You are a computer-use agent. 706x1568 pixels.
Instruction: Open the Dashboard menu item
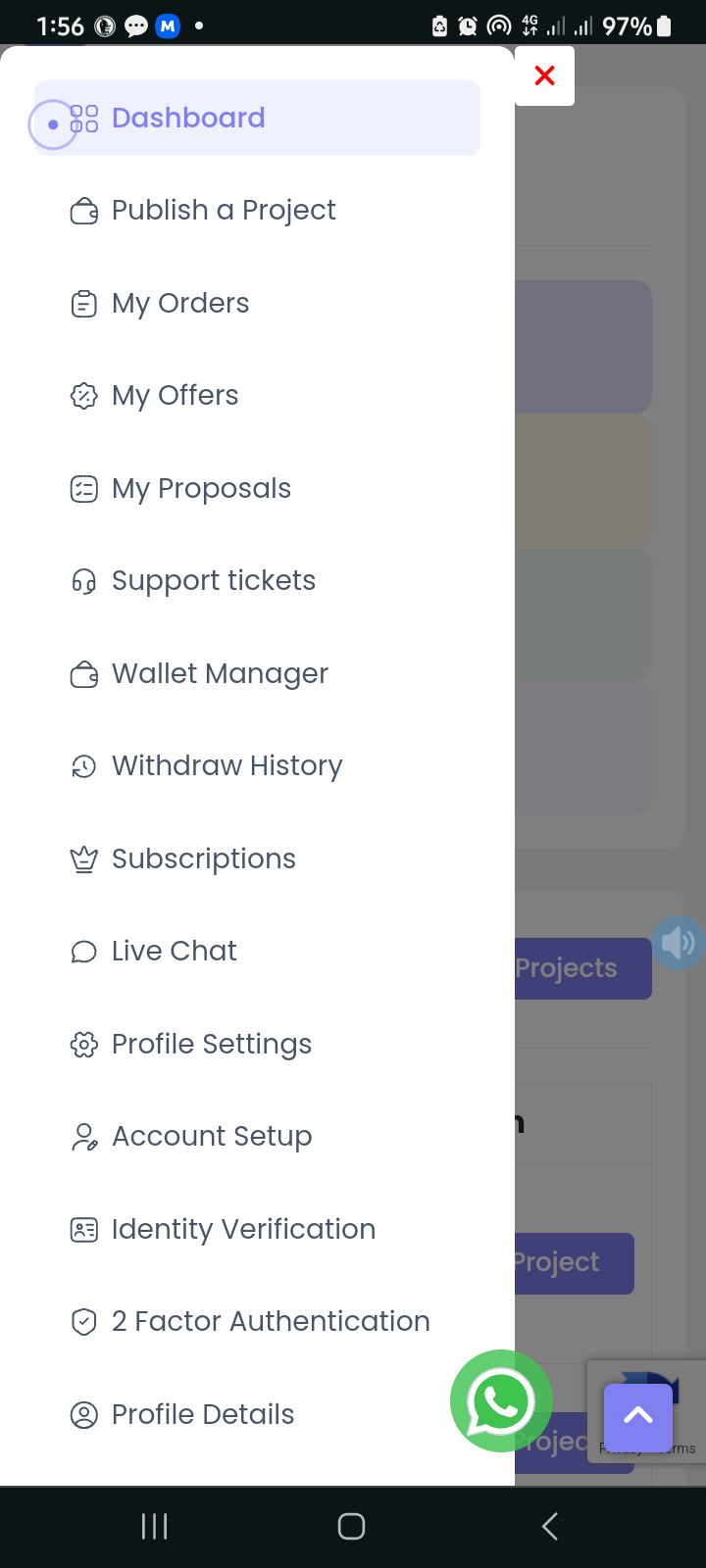188,119
